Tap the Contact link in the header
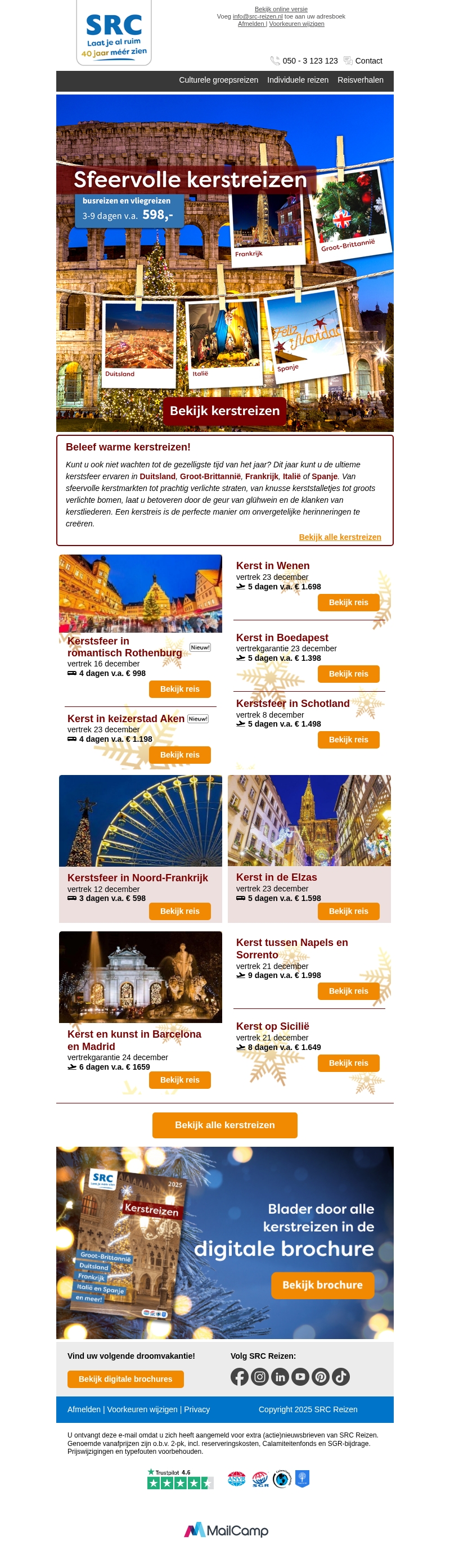Viewport: 450px width, 1568px height. click(368, 61)
